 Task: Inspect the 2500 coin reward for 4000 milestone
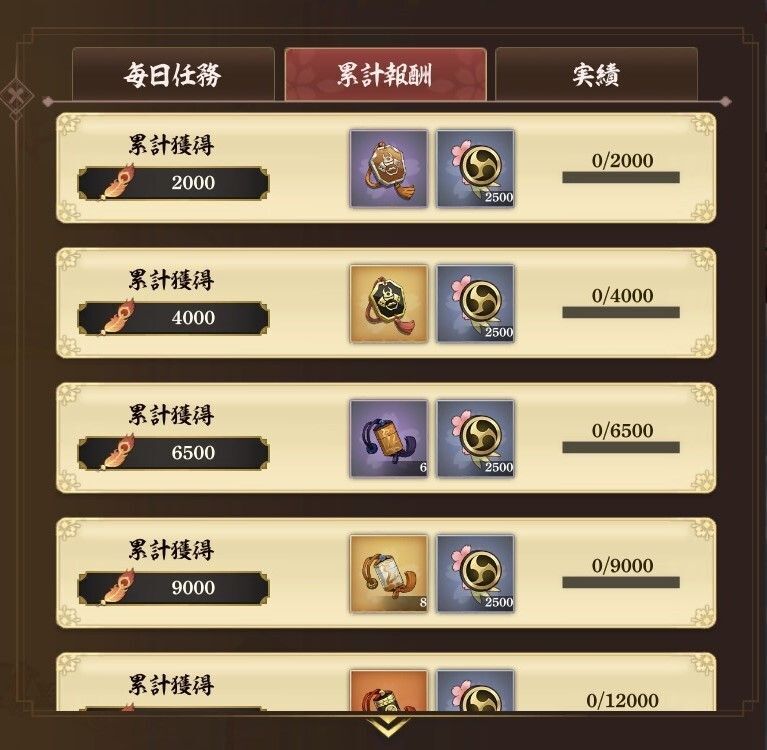click(x=475, y=303)
